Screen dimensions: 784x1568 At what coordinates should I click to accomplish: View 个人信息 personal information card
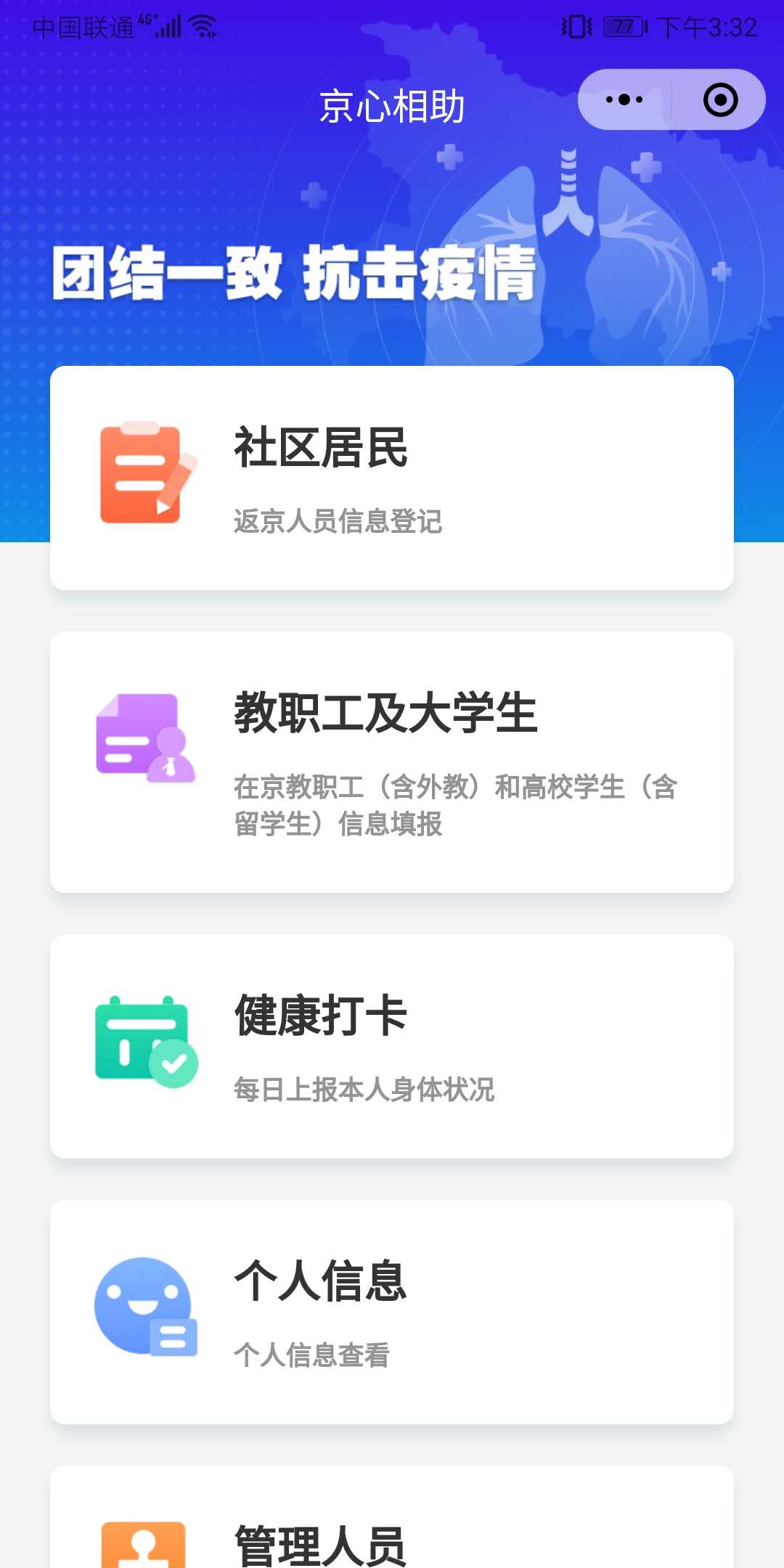tap(392, 1312)
